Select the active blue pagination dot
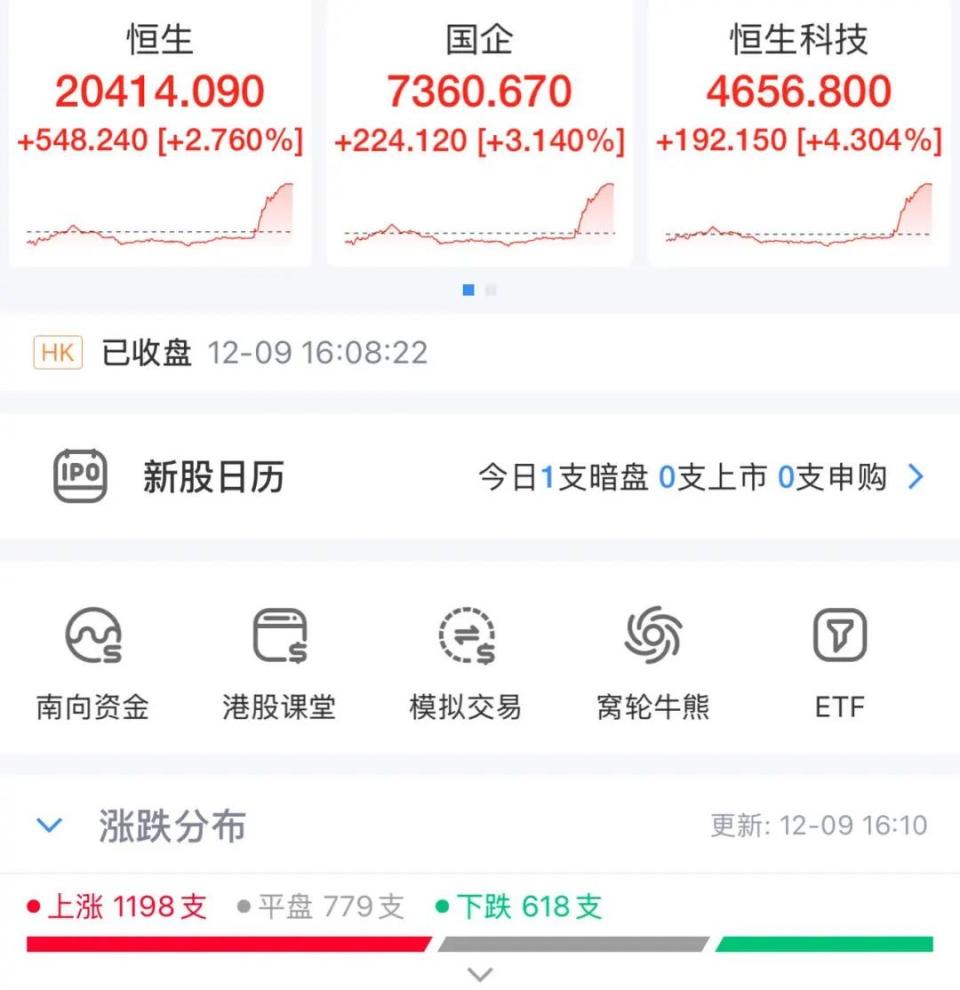 click(x=467, y=289)
